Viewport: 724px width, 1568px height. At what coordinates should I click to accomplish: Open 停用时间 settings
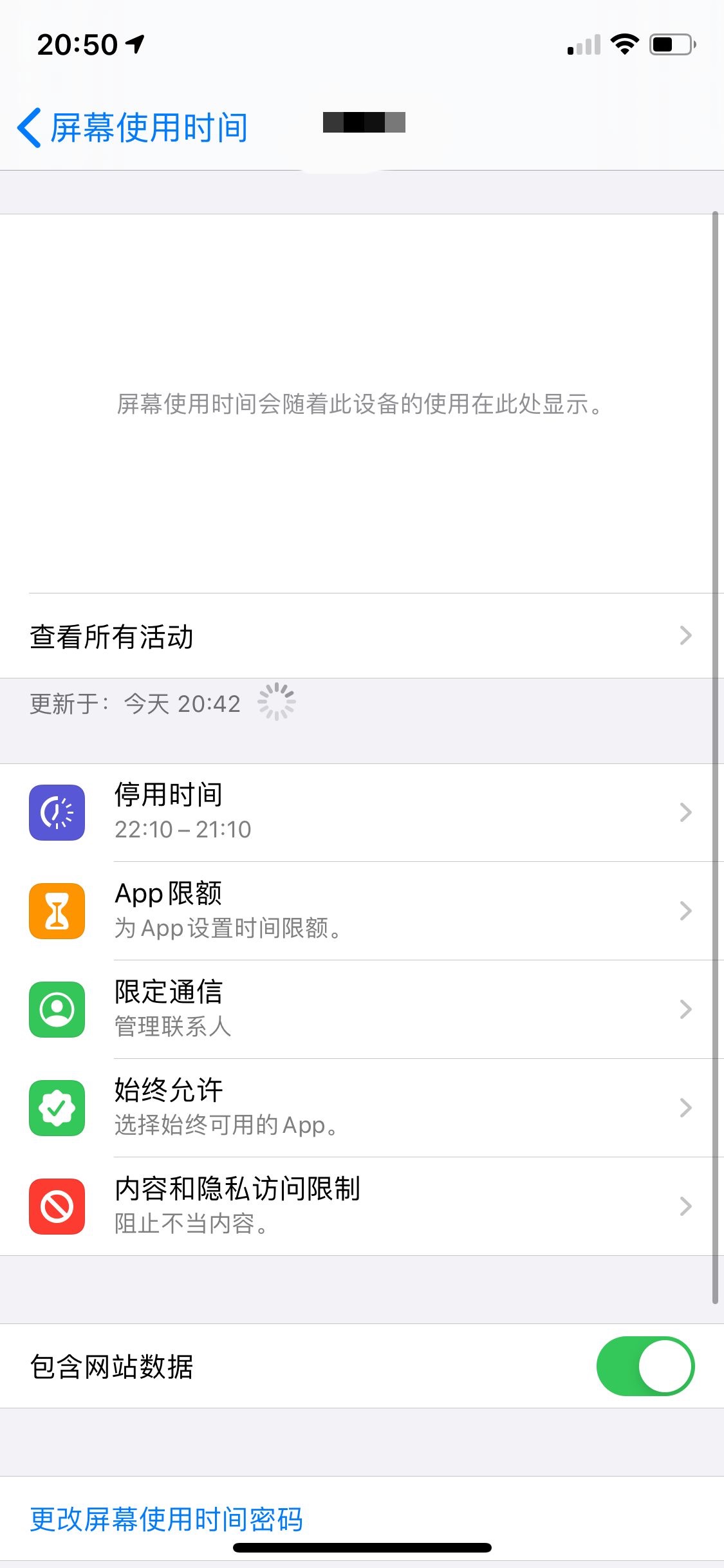pyautogui.click(x=360, y=812)
